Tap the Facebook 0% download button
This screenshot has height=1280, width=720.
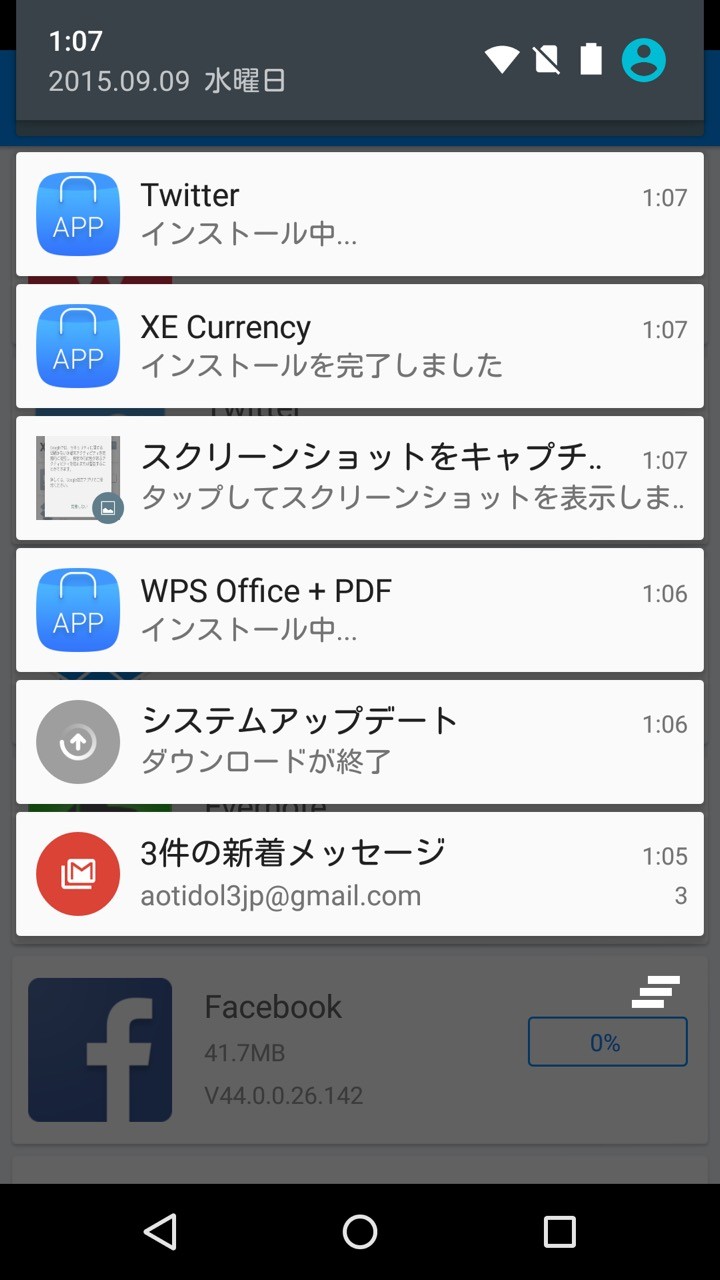[x=607, y=1043]
